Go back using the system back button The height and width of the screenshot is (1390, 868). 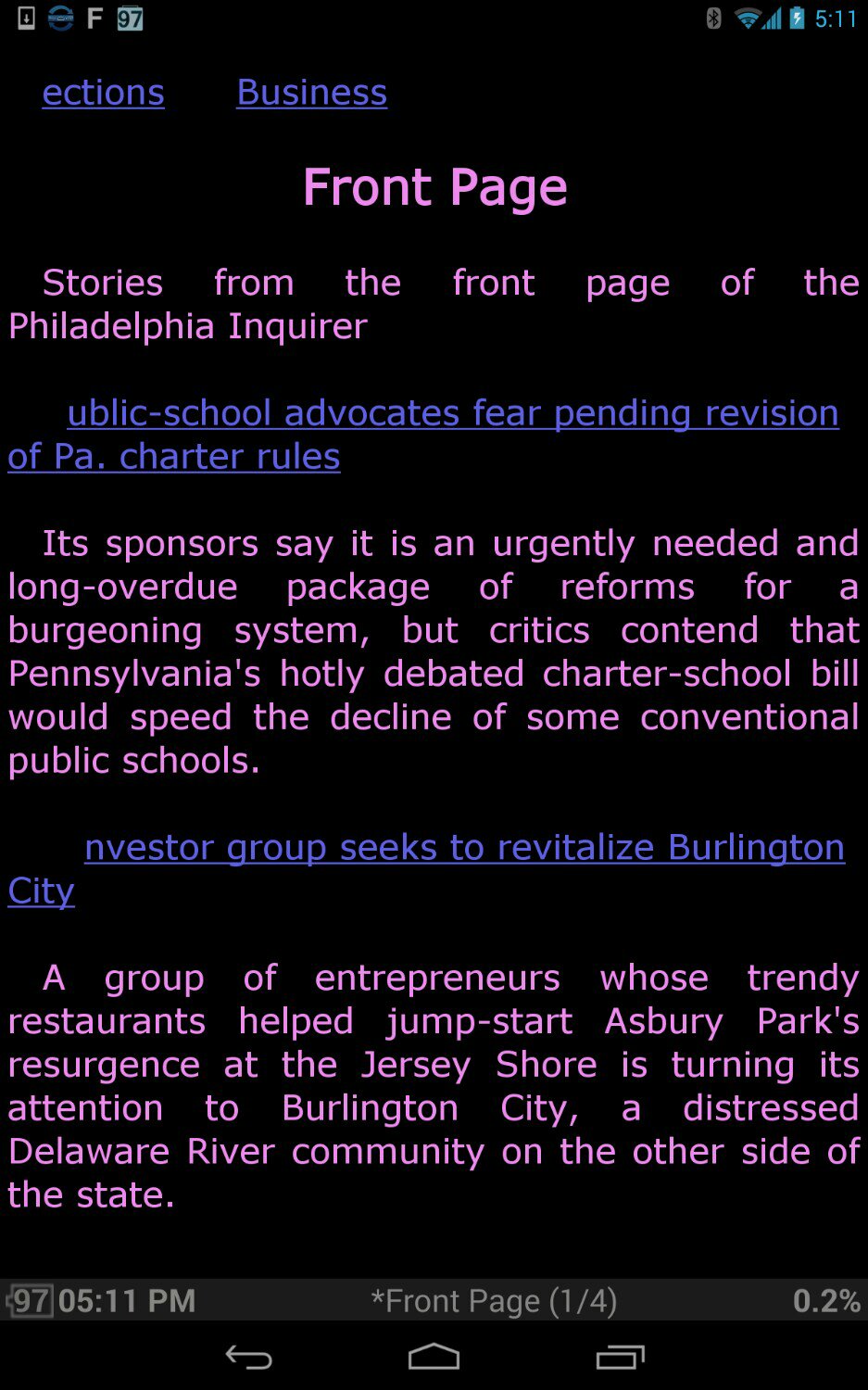coord(248,1358)
